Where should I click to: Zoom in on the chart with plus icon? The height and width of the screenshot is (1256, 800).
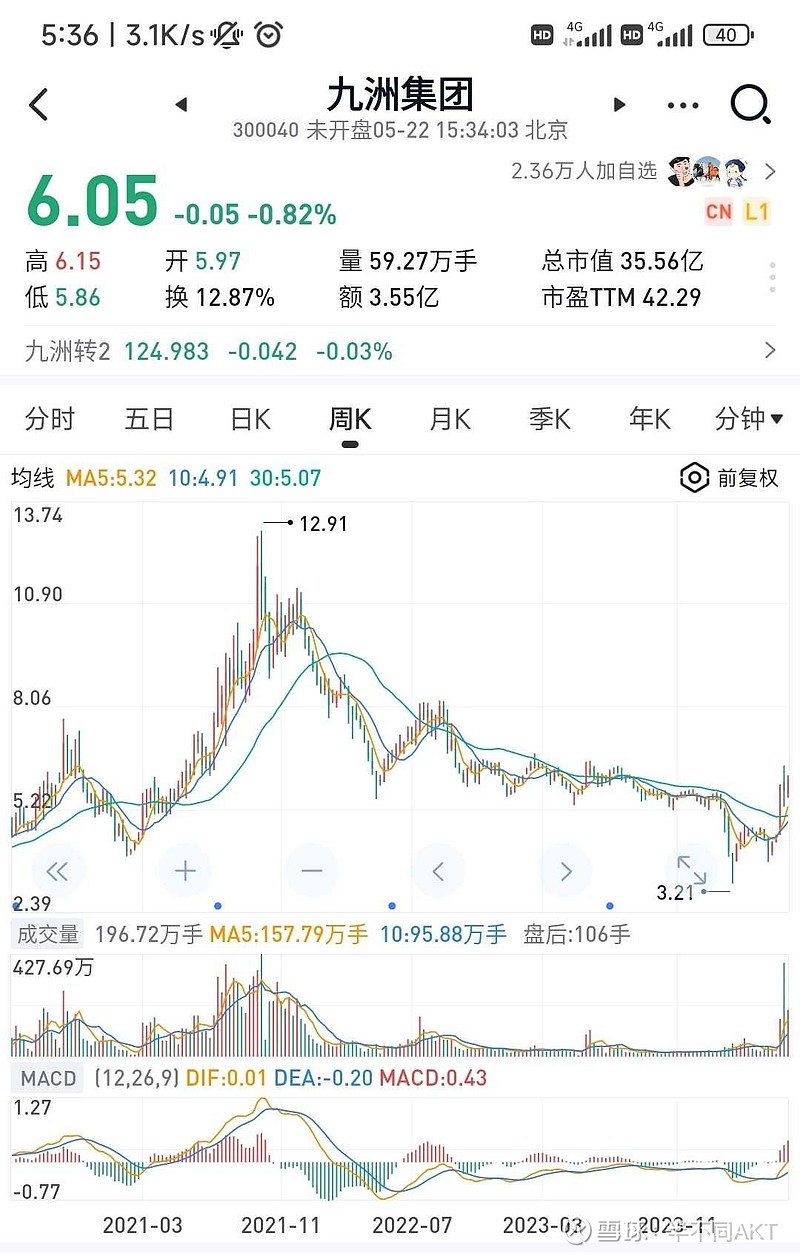pyautogui.click(x=184, y=871)
